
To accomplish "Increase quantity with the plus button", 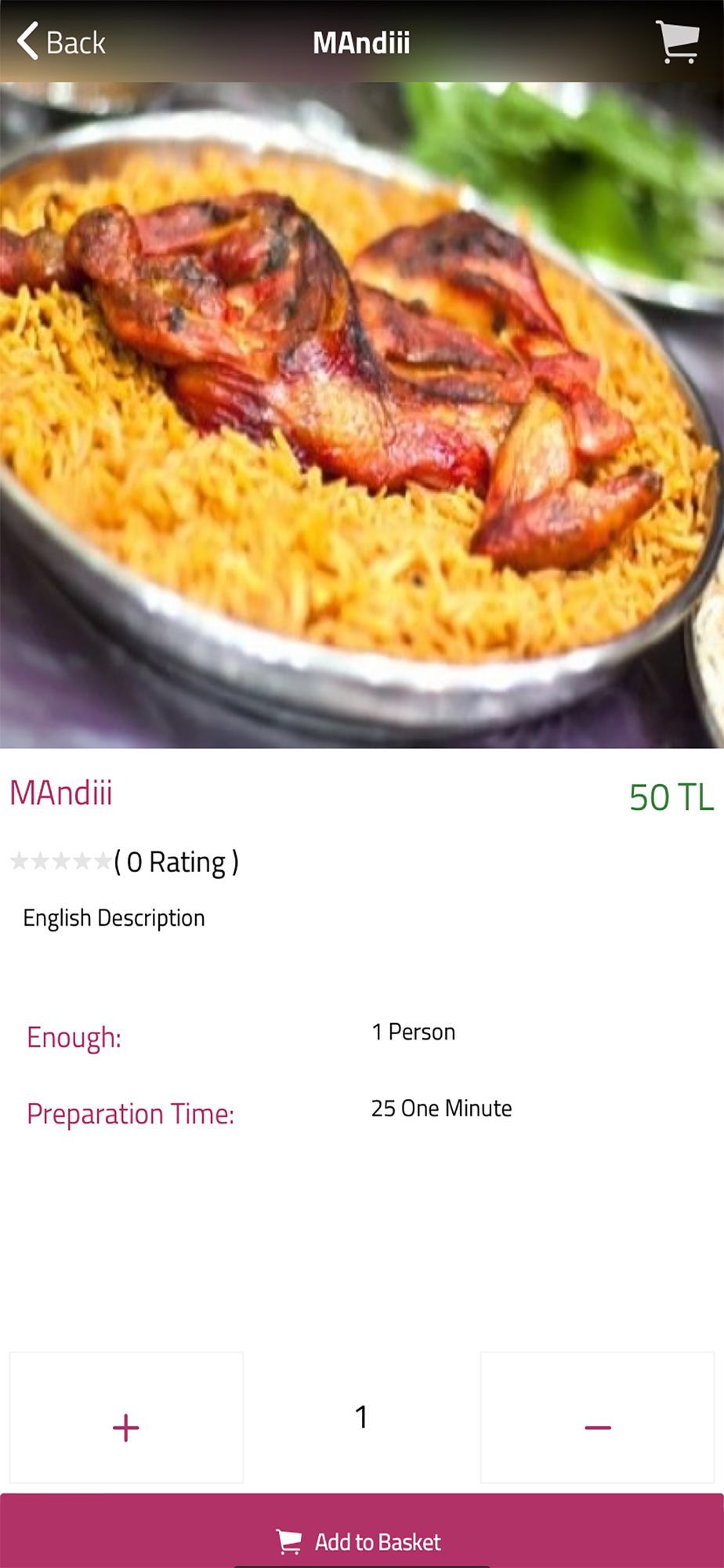I will (126, 1418).
